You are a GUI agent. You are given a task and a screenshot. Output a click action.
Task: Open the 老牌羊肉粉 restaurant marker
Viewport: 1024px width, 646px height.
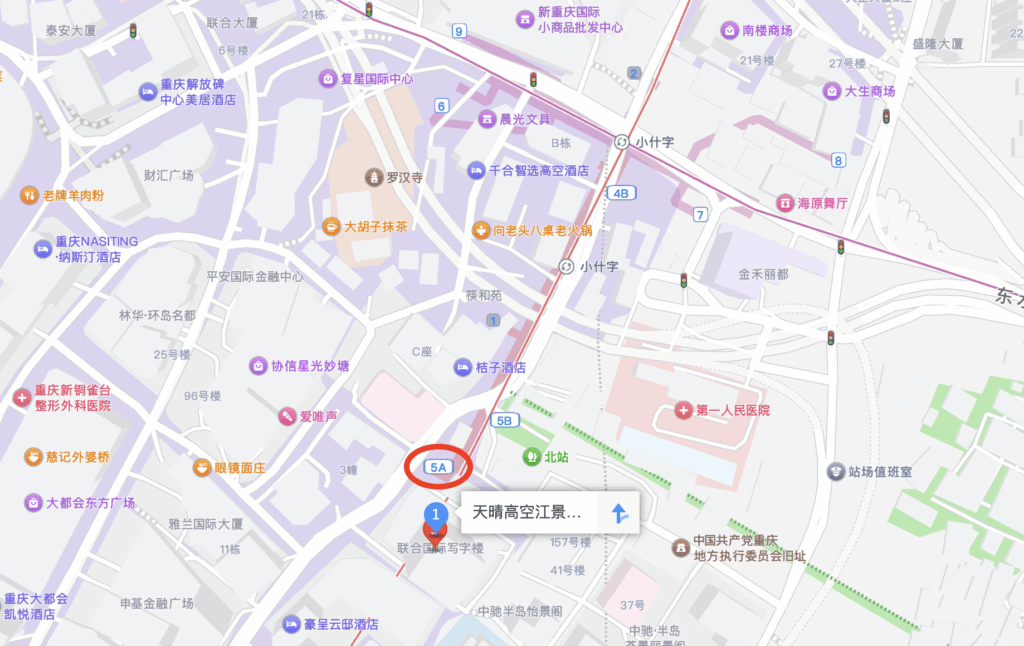(x=29, y=195)
